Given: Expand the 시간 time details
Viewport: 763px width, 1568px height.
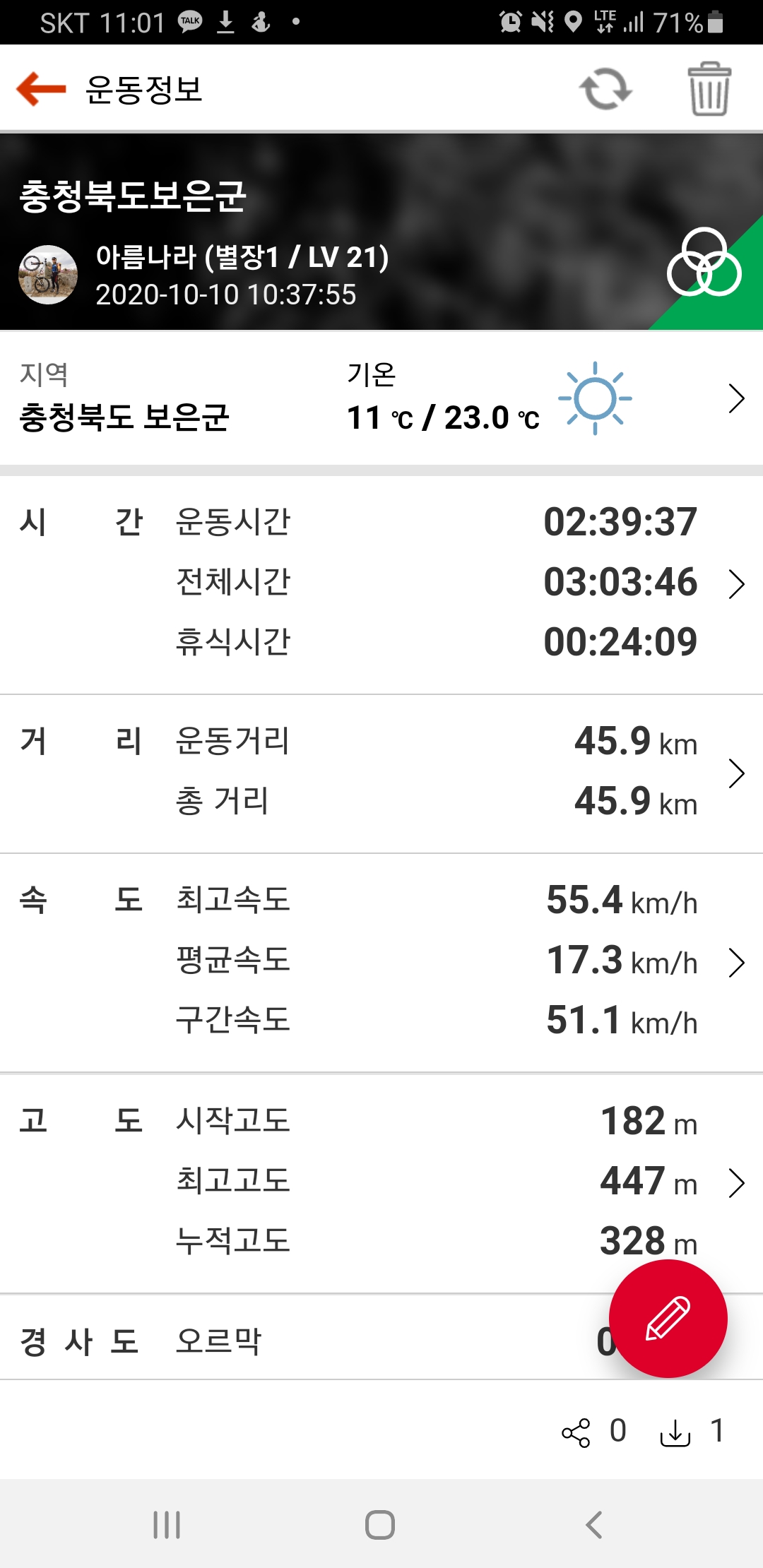Looking at the screenshot, I should pyautogui.click(x=736, y=584).
